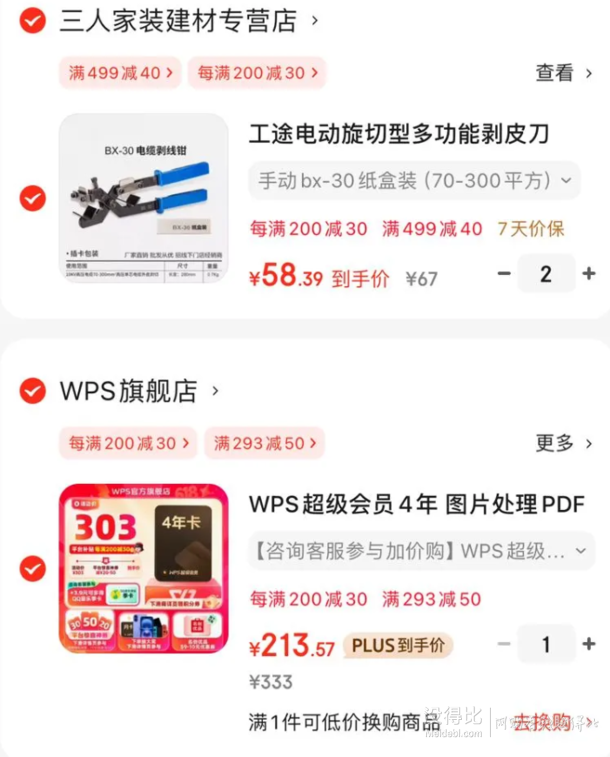610x757 pixels.
Task: Uncheck the WPS超级会员4年 item checkbox
Action: [32, 569]
